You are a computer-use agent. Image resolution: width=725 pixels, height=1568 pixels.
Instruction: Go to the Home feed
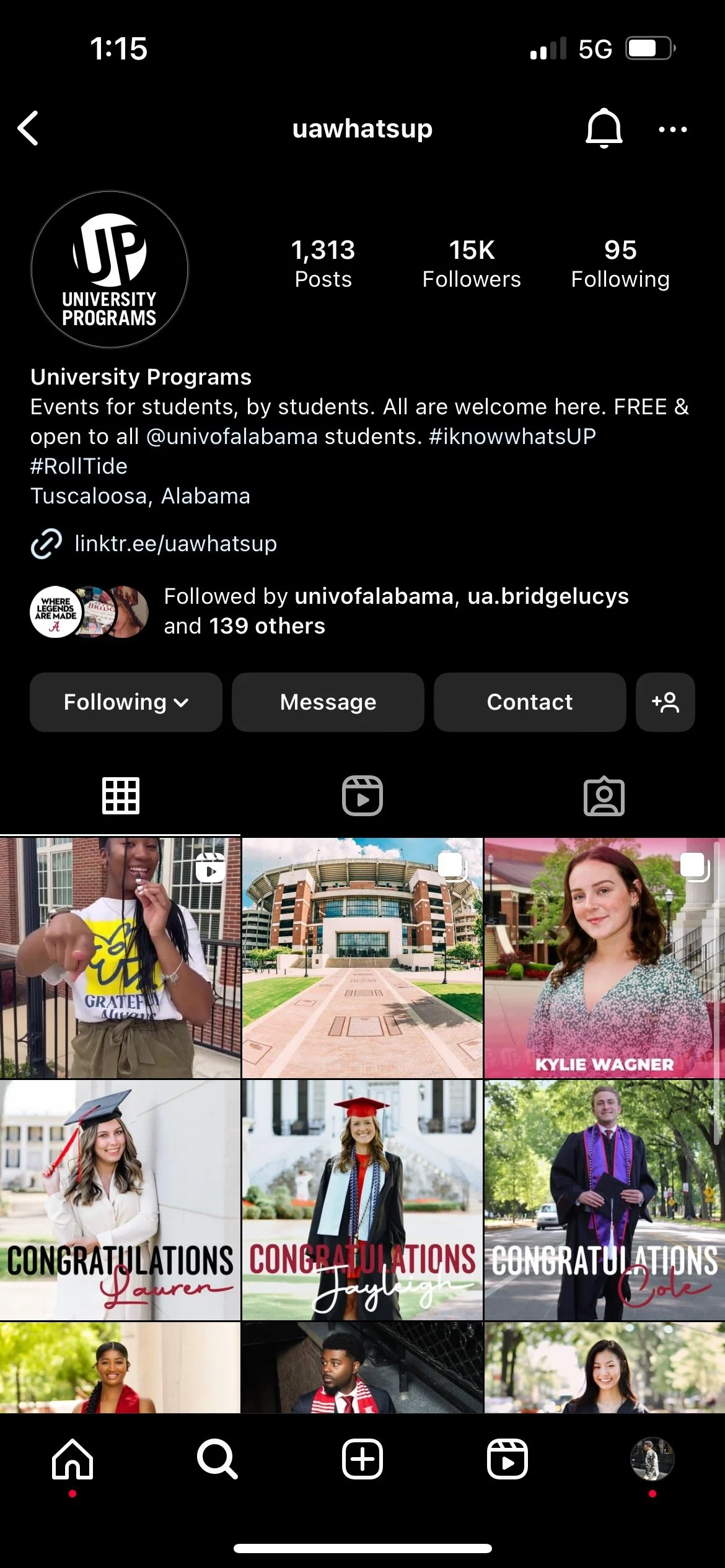(72, 1459)
